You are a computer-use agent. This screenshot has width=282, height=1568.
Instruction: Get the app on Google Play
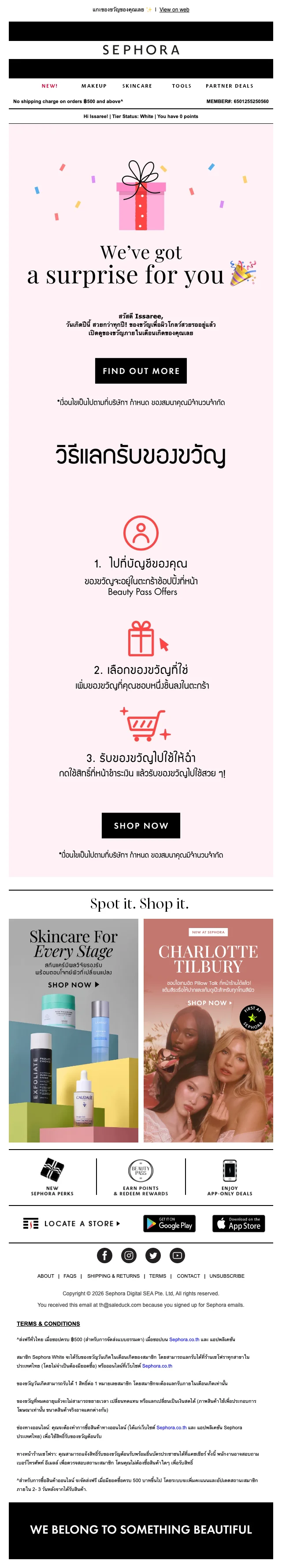[x=168, y=1224]
